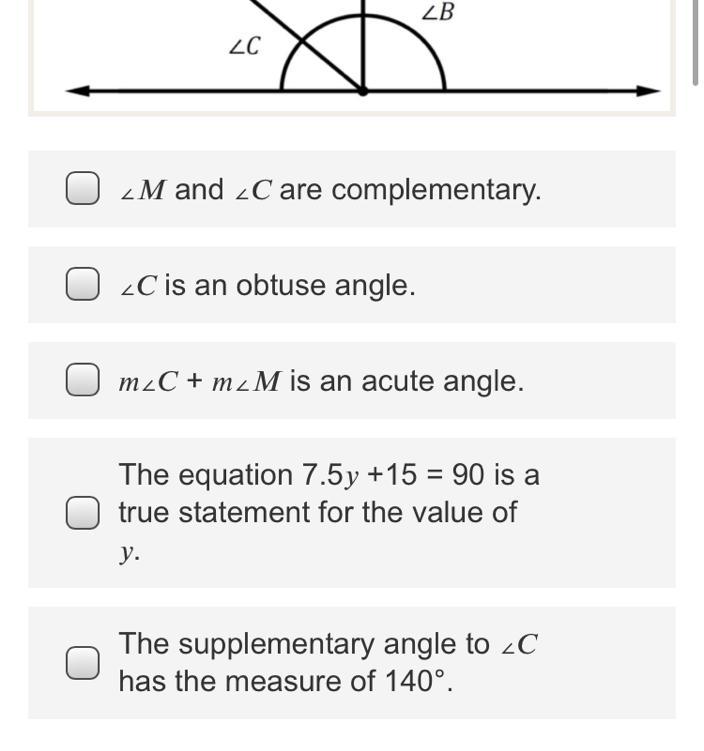Check '∠M and ∠C are complementary' option

(82, 188)
